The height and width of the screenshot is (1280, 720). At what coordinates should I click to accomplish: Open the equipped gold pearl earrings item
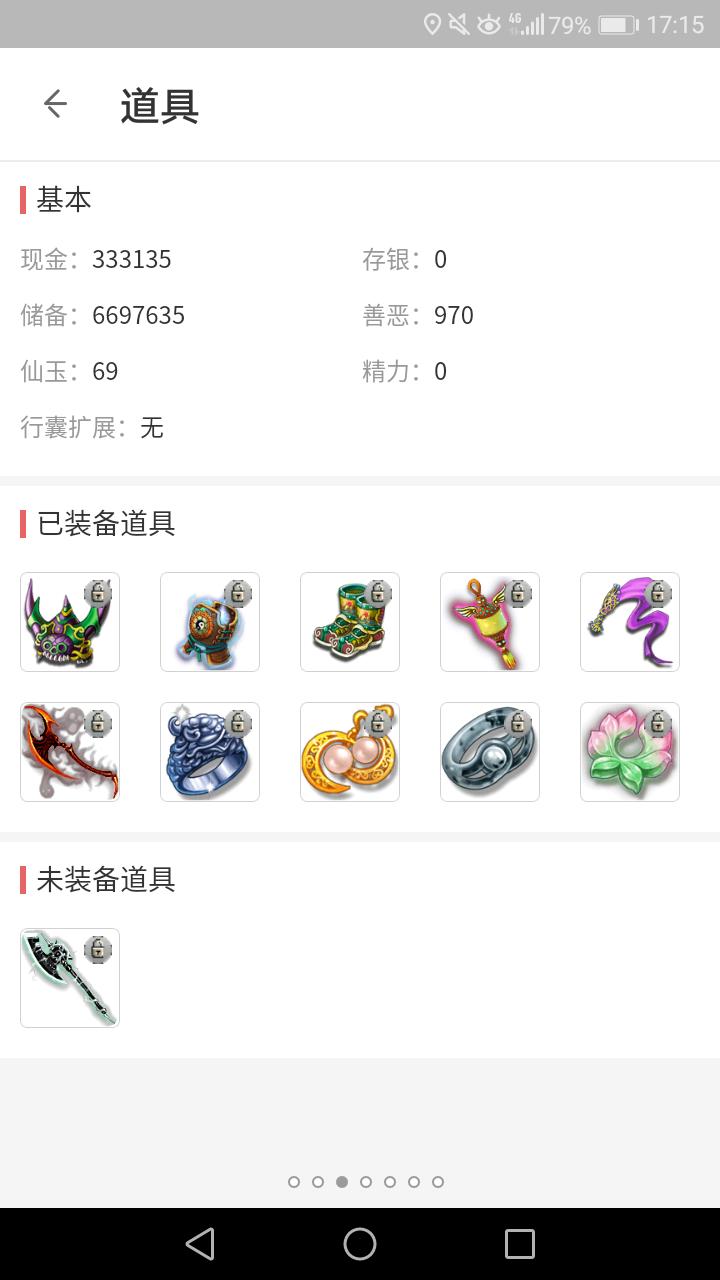tap(350, 752)
